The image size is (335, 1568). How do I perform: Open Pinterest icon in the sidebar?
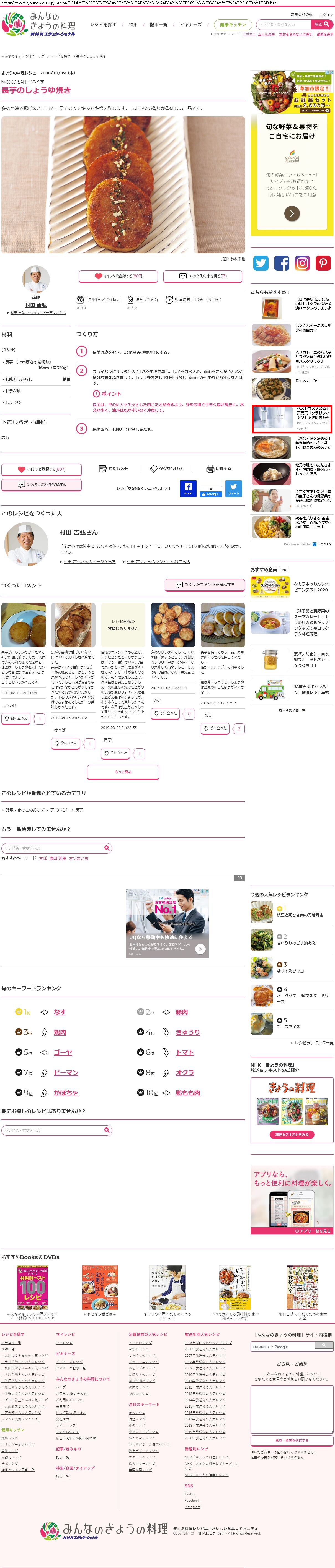[323, 263]
